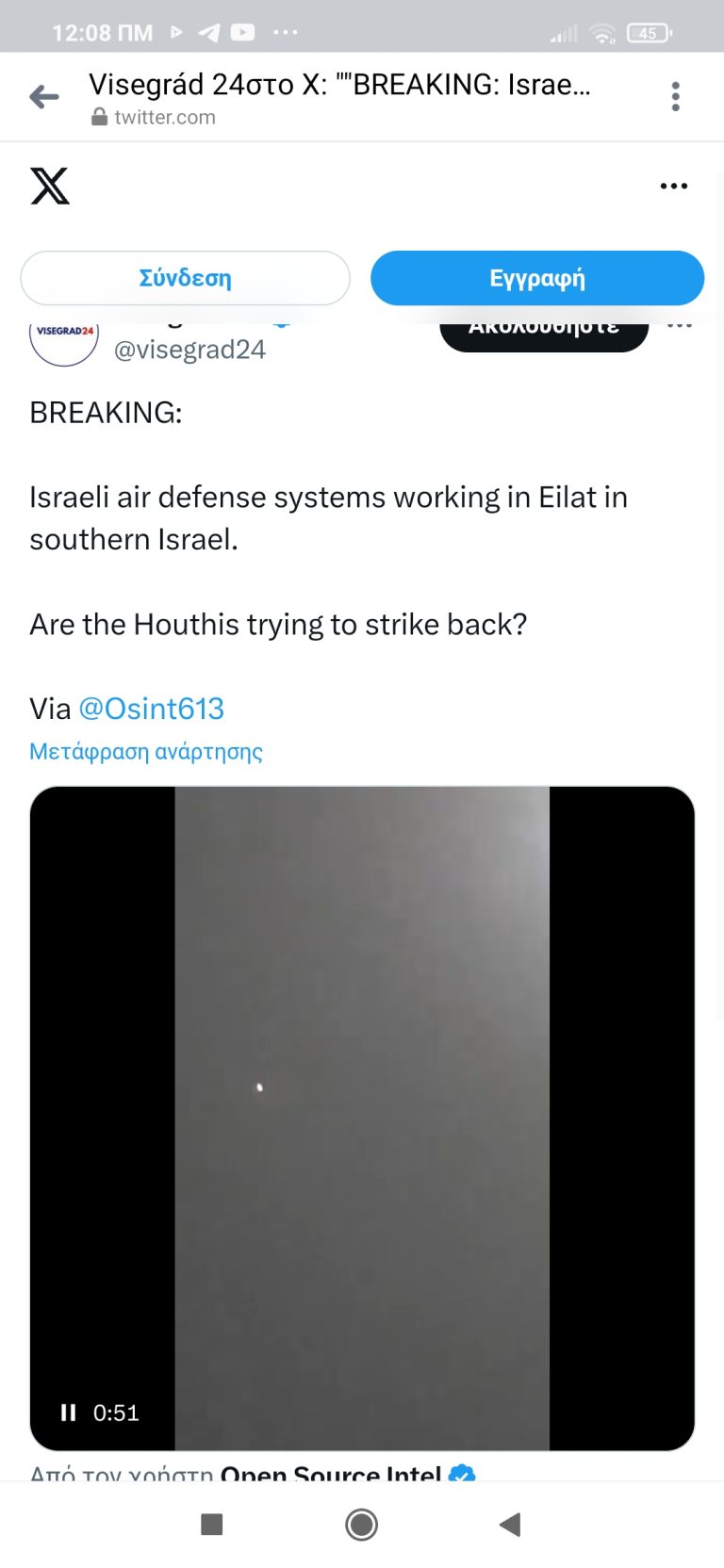Tap the X logo to go home

pyautogui.click(x=50, y=187)
